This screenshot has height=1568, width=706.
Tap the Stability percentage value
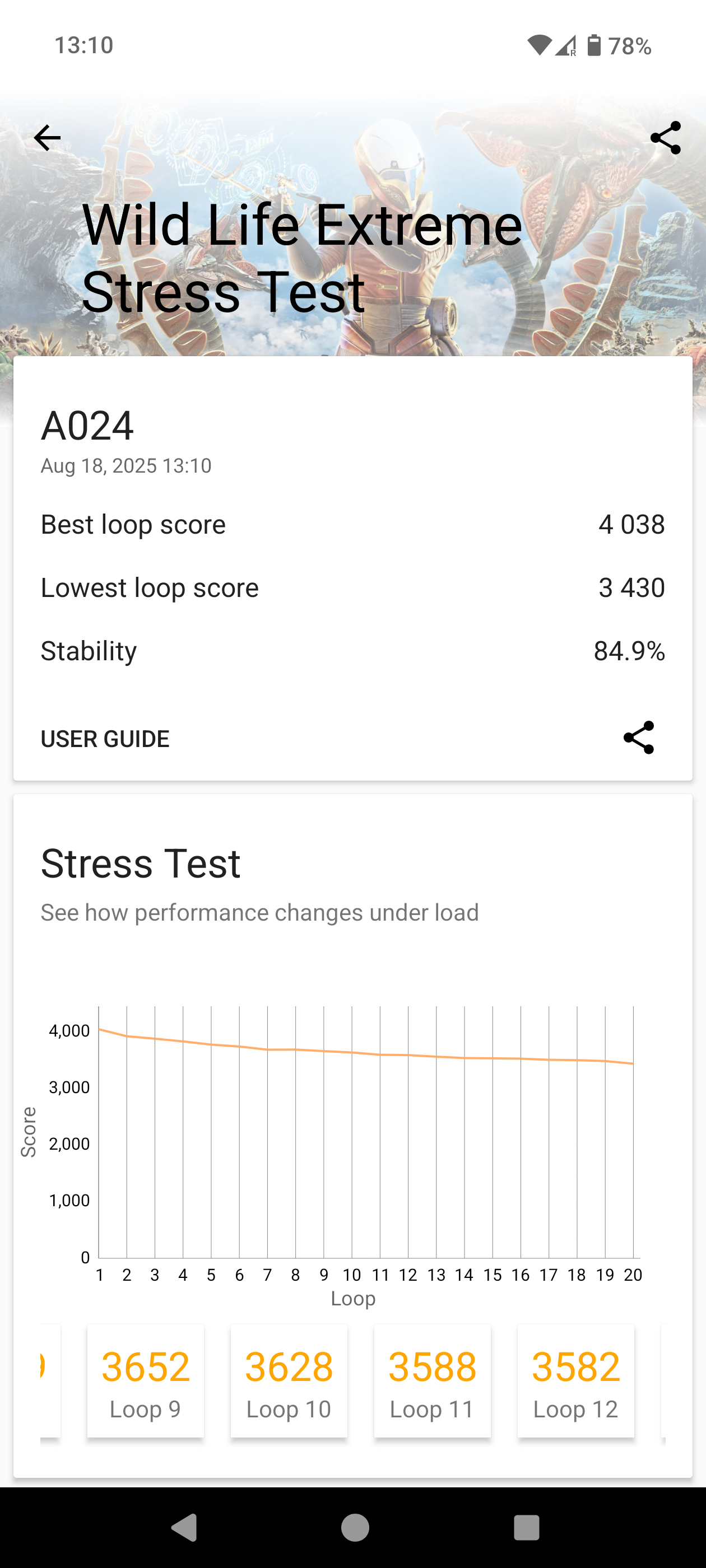[x=628, y=650]
